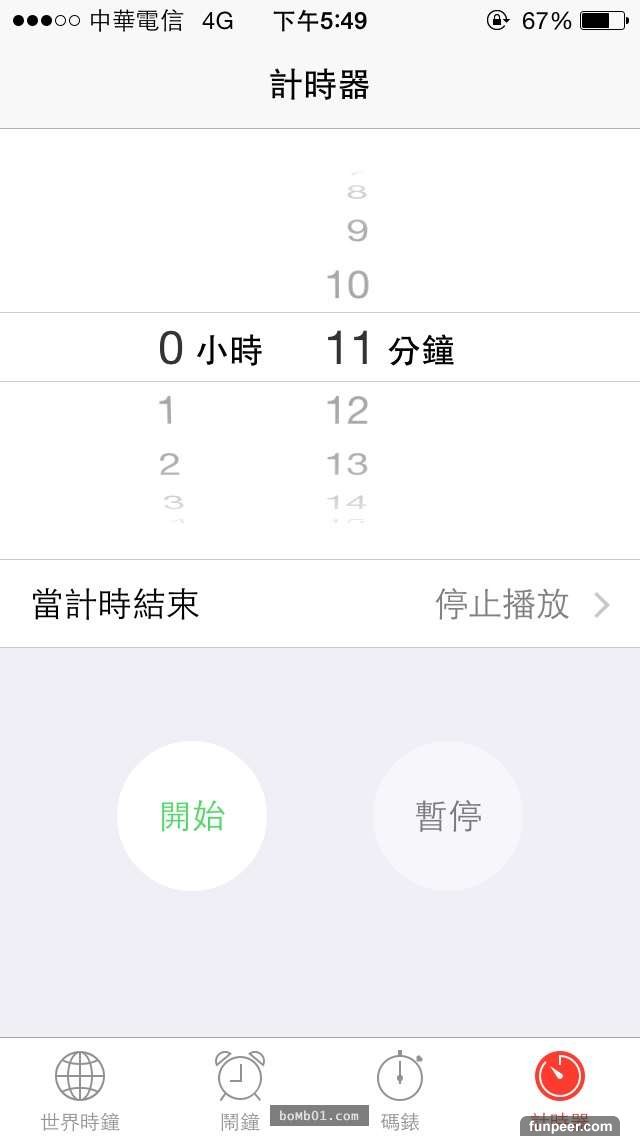The width and height of the screenshot is (640, 1136).
Task: Select 12 in the minutes picker
Action: tap(348, 410)
